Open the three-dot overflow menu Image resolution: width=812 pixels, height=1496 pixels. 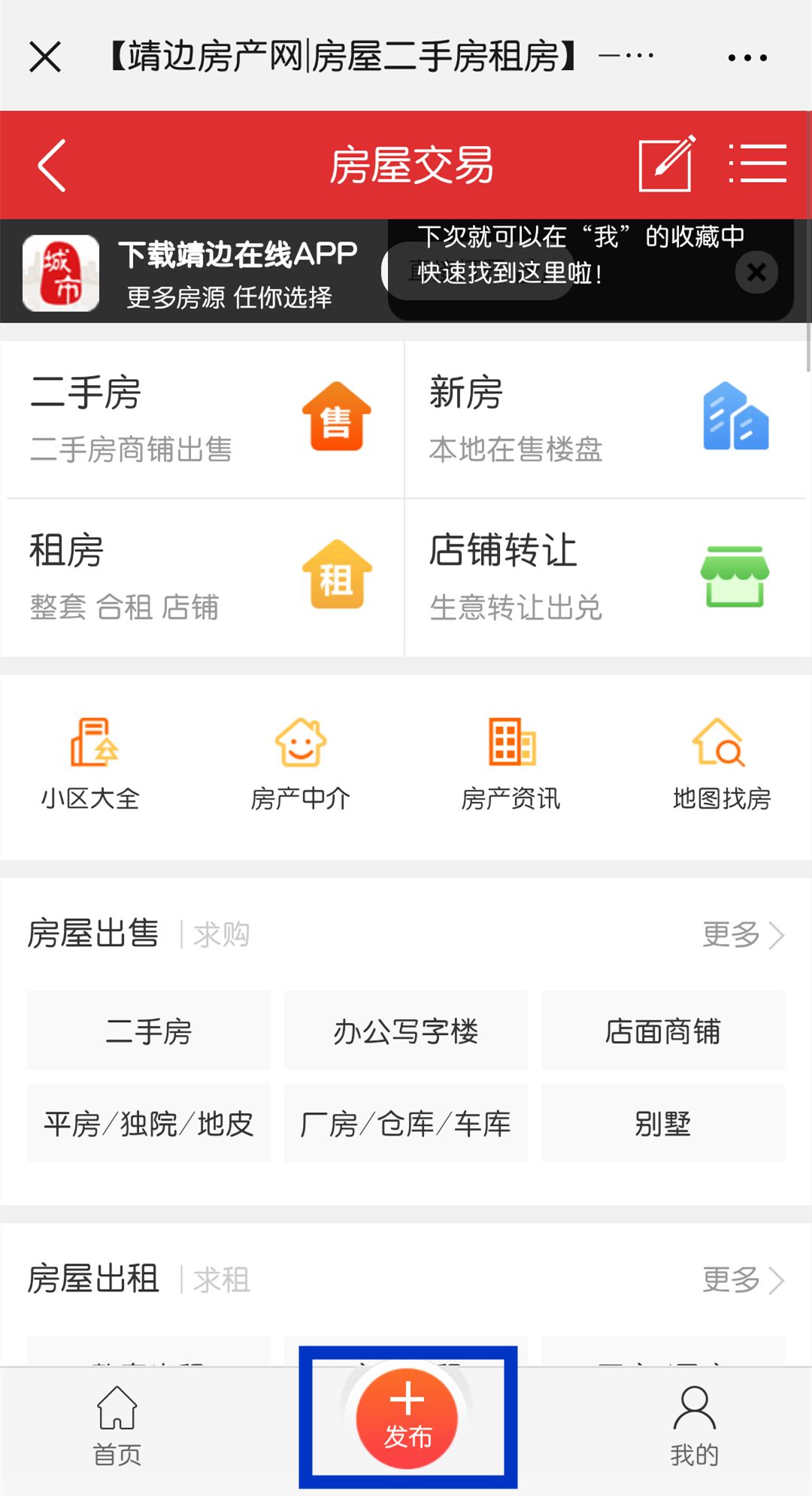coord(747,57)
